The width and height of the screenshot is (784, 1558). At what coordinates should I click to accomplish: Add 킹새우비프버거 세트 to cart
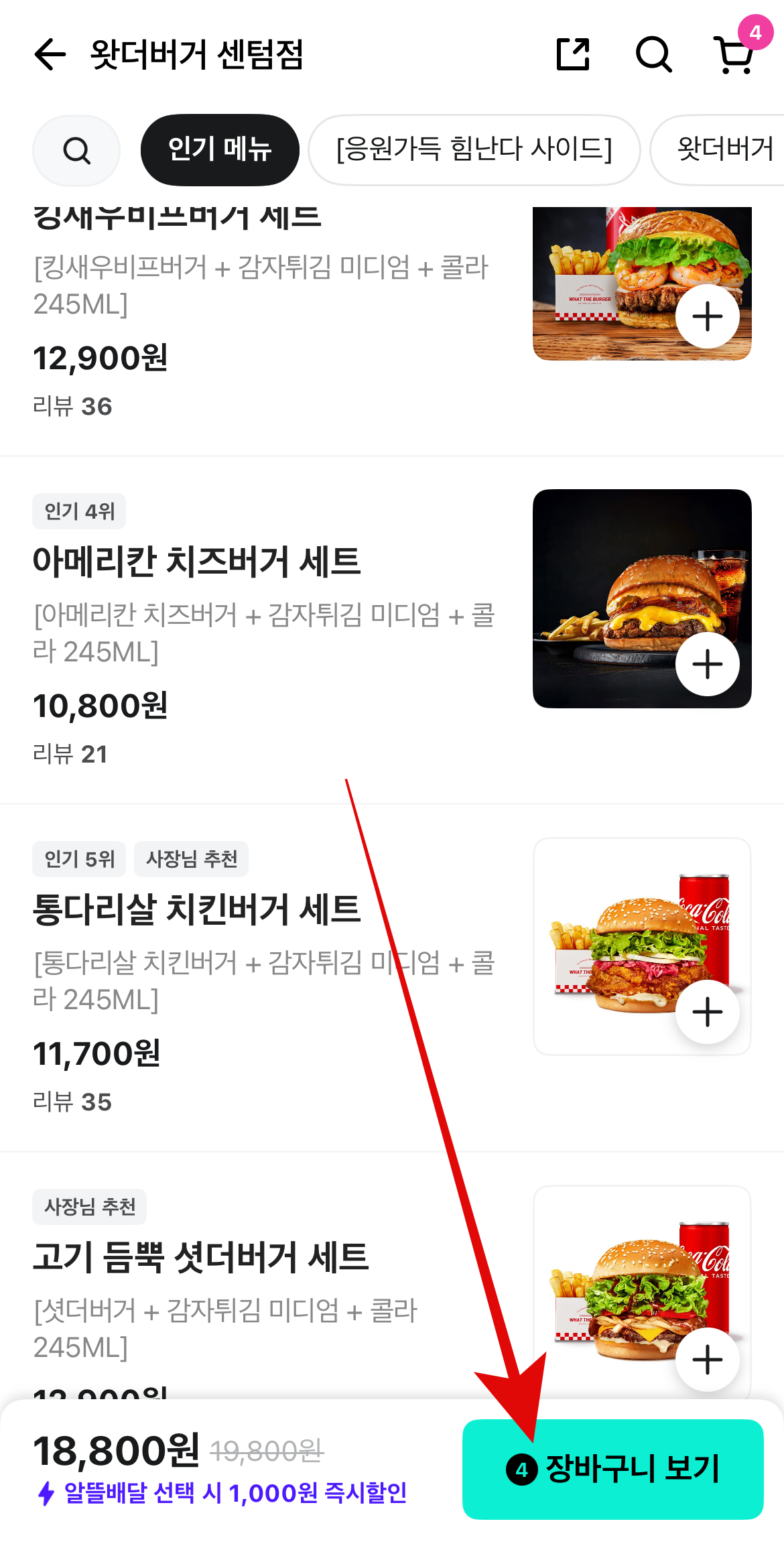707,316
